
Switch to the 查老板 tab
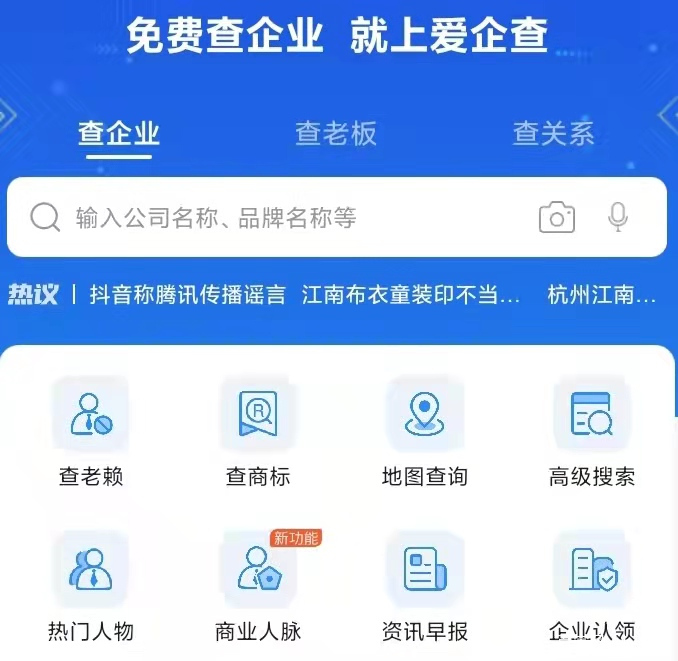(x=336, y=134)
